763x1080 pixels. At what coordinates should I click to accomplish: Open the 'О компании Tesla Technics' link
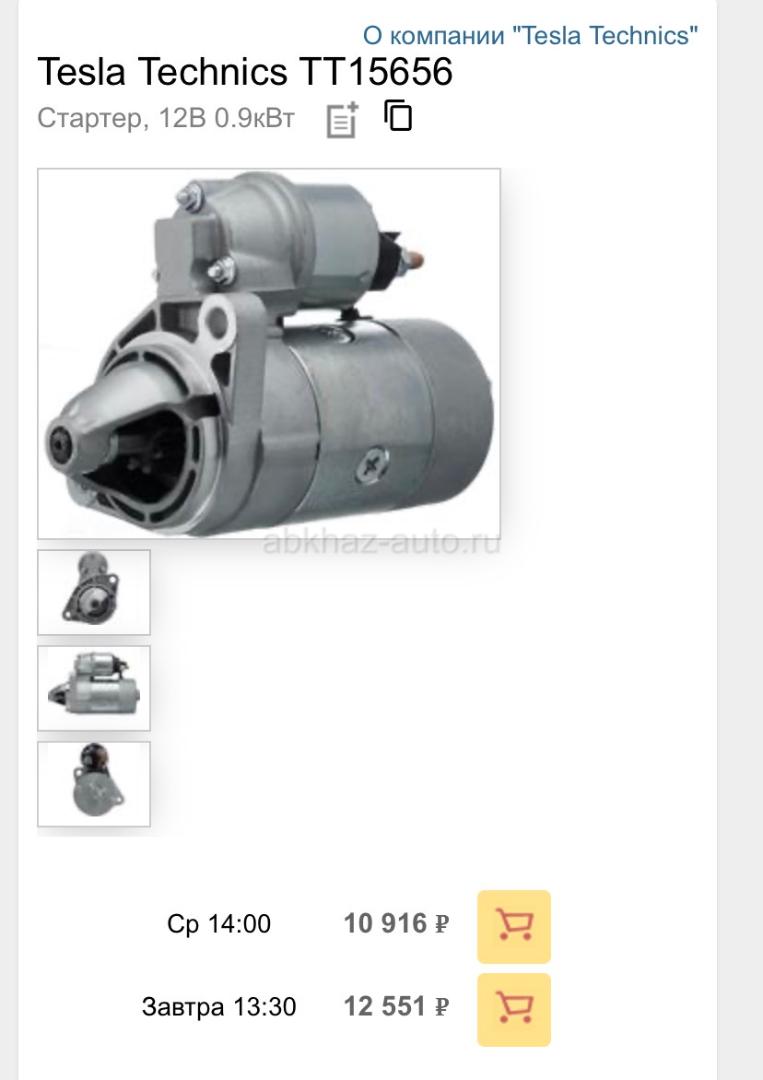pyautogui.click(x=530, y=37)
